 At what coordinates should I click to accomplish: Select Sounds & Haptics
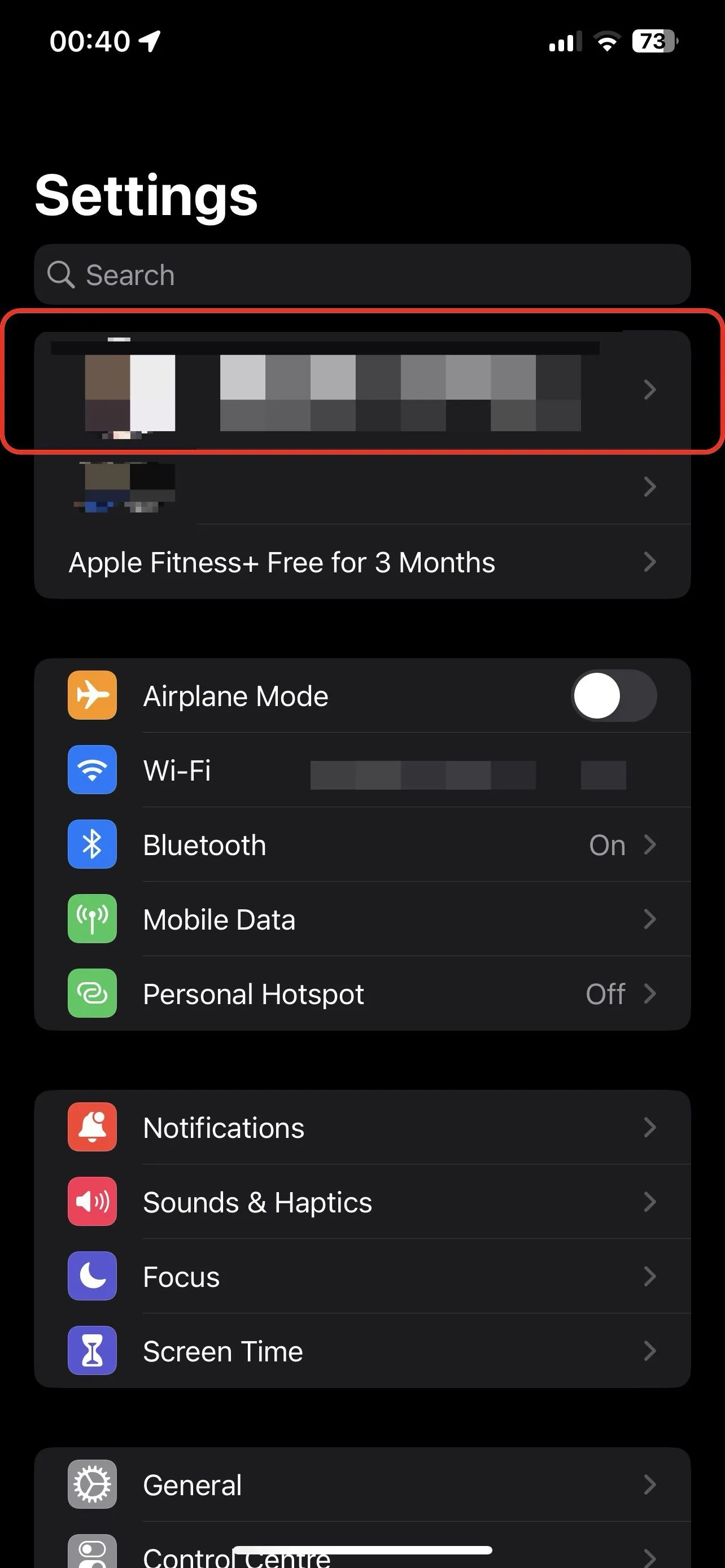[x=362, y=1202]
